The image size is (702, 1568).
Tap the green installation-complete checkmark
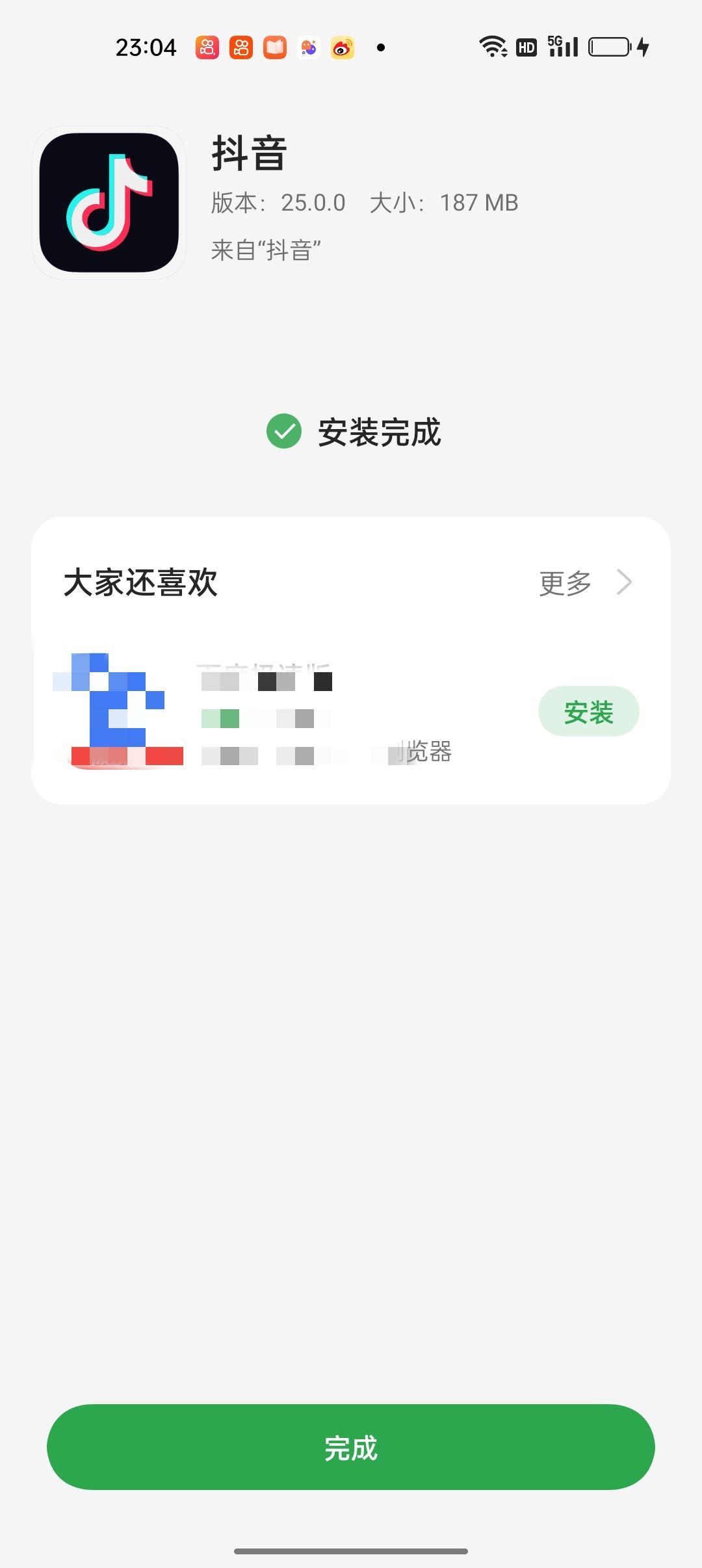[x=283, y=432]
